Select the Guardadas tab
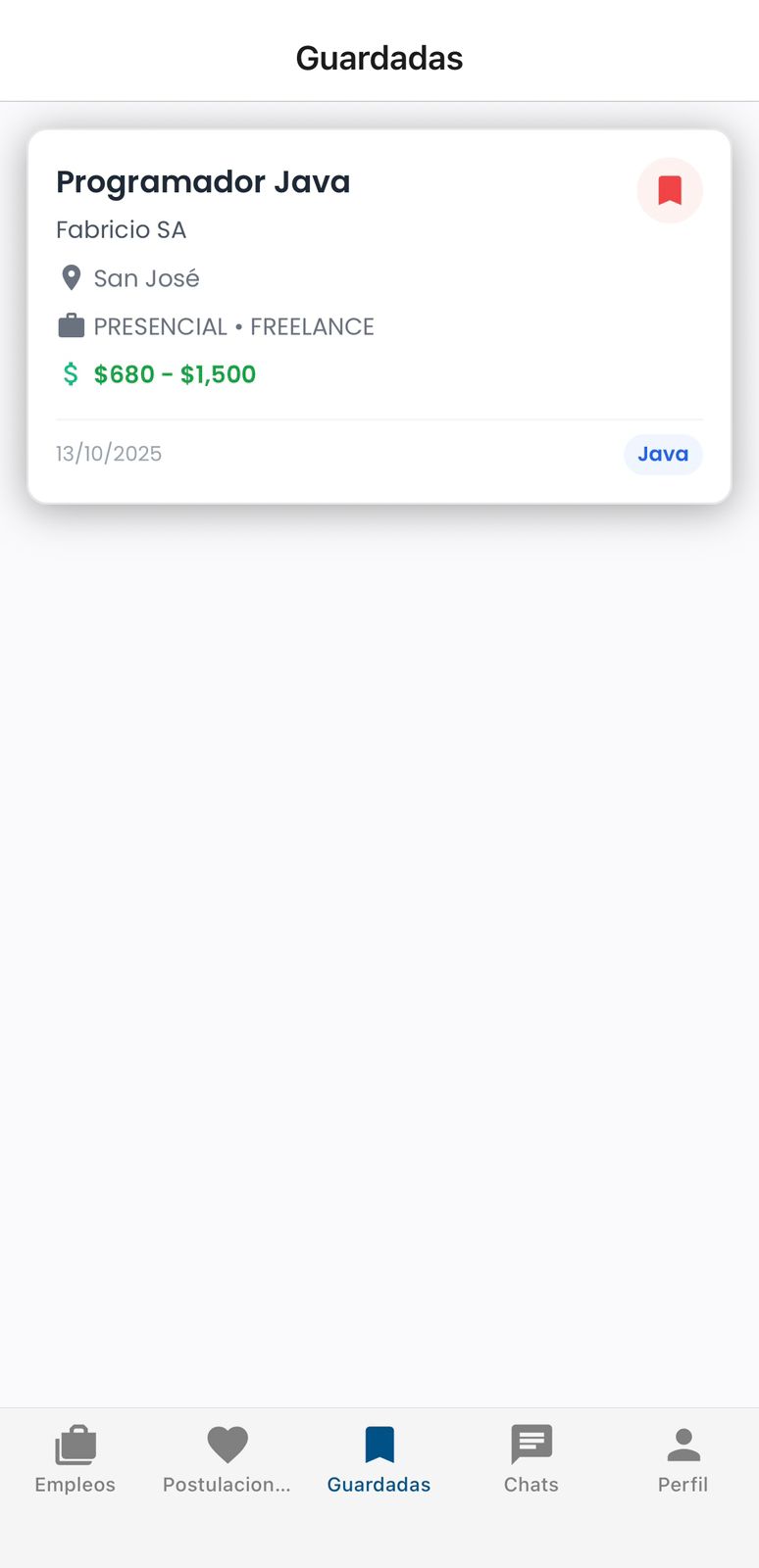The height and width of the screenshot is (1568, 759). pyautogui.click(x=379, y=1459)
